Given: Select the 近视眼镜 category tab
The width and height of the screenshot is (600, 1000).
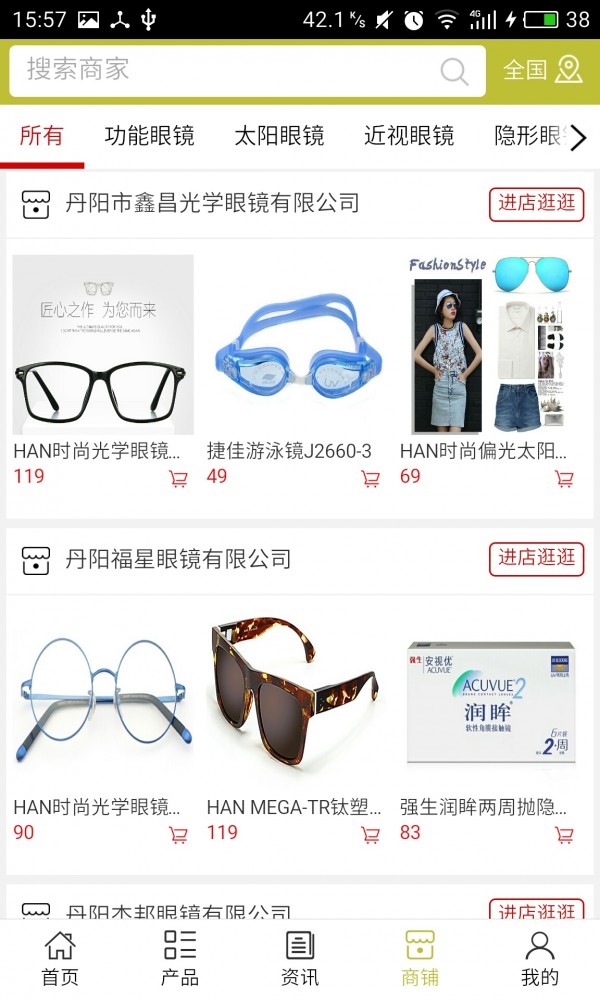Looking at the screenshot, I should pos(409,135).
